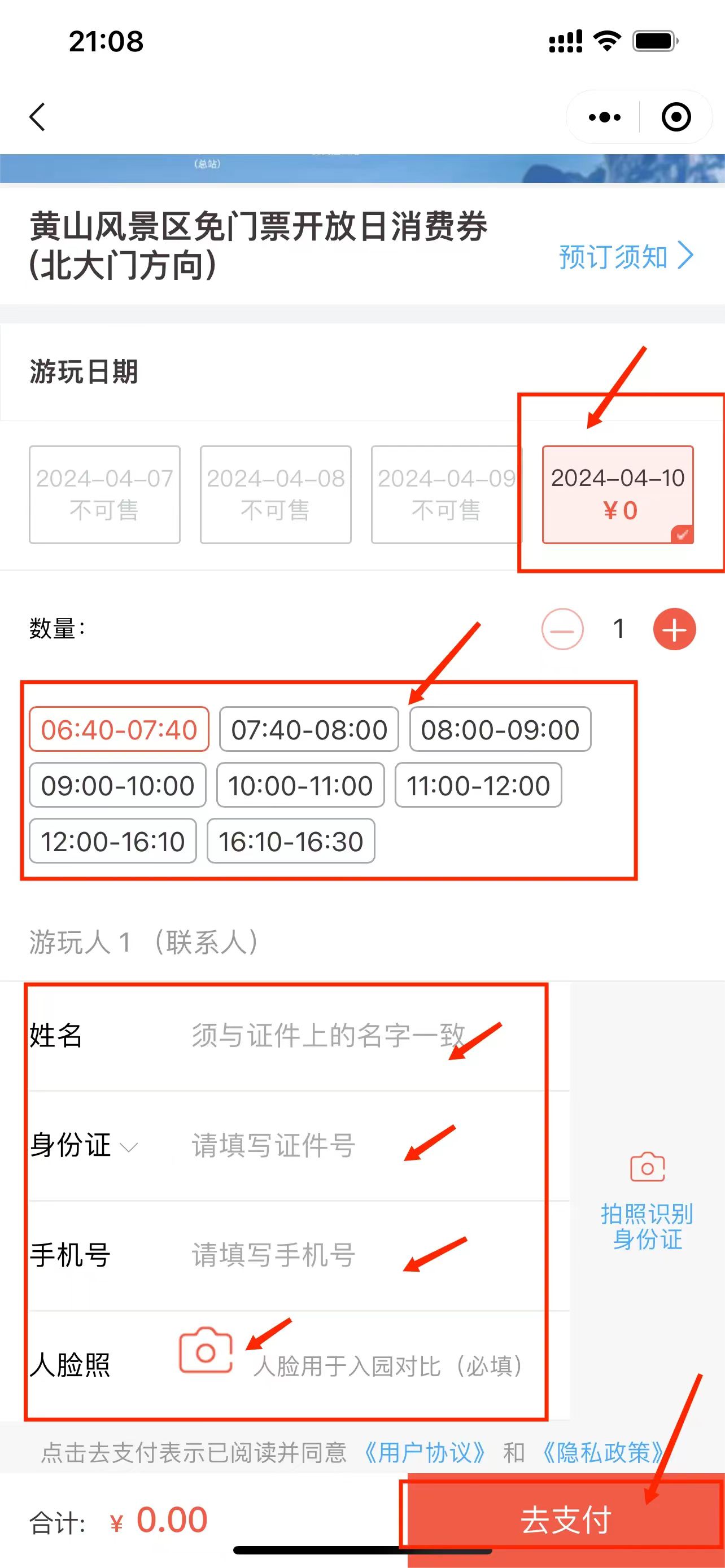725x1568 pixels.
Task: Choose the 06:40-07:40 time slot
Action: click(119, 729)
